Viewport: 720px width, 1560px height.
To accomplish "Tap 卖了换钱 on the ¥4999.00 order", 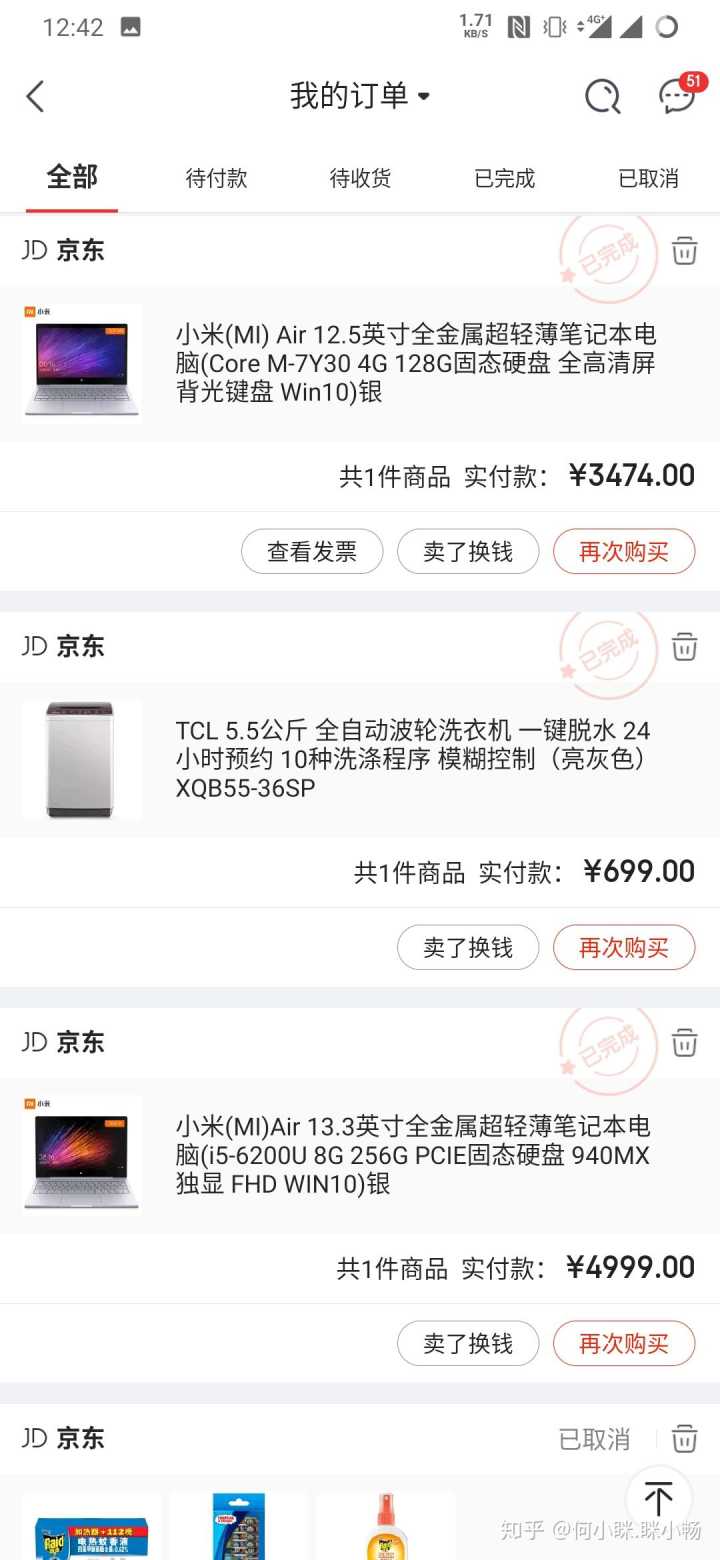I will click(468, 1343).
